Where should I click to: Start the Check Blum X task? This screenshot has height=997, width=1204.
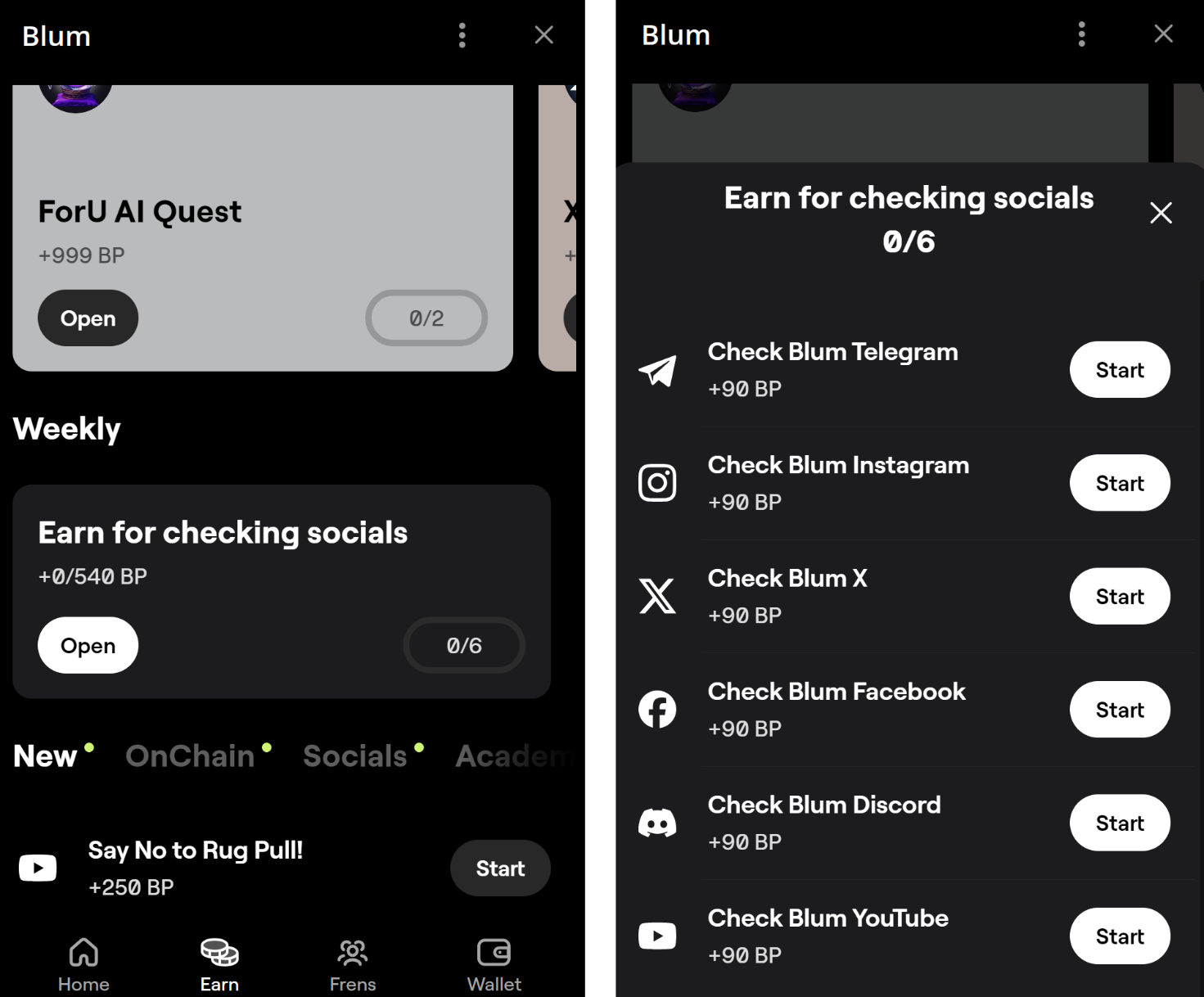[1119, 597]
